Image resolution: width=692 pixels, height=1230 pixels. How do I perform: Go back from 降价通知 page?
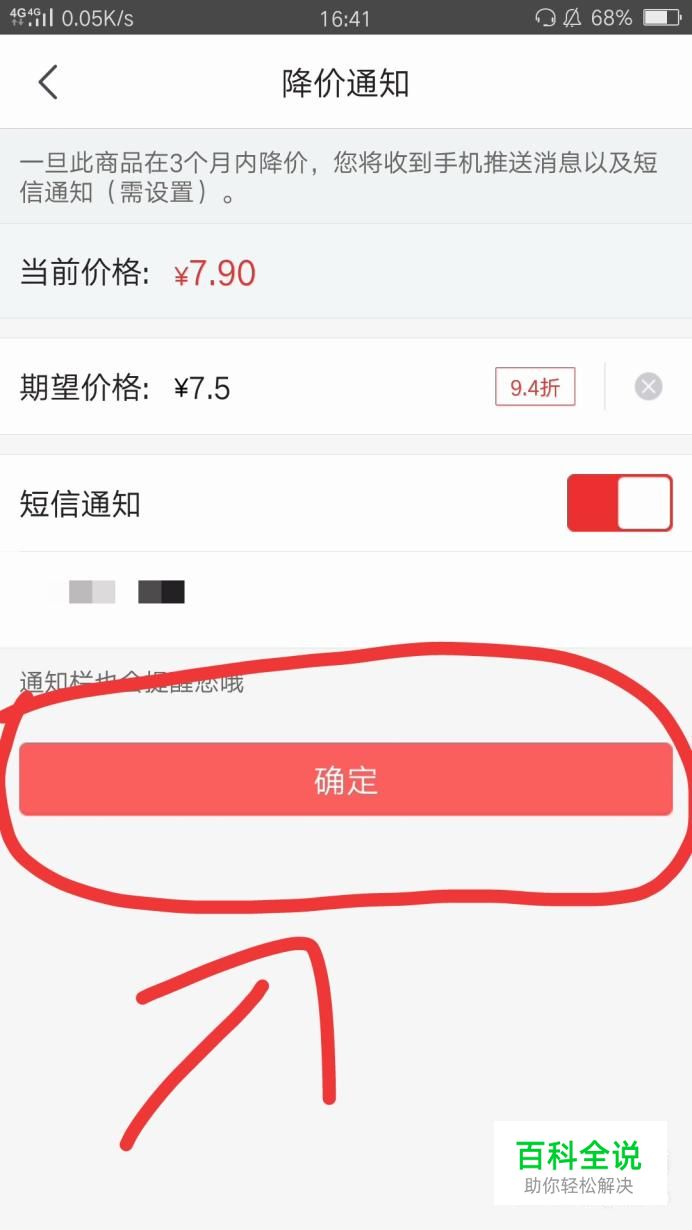tap(48, 82)
